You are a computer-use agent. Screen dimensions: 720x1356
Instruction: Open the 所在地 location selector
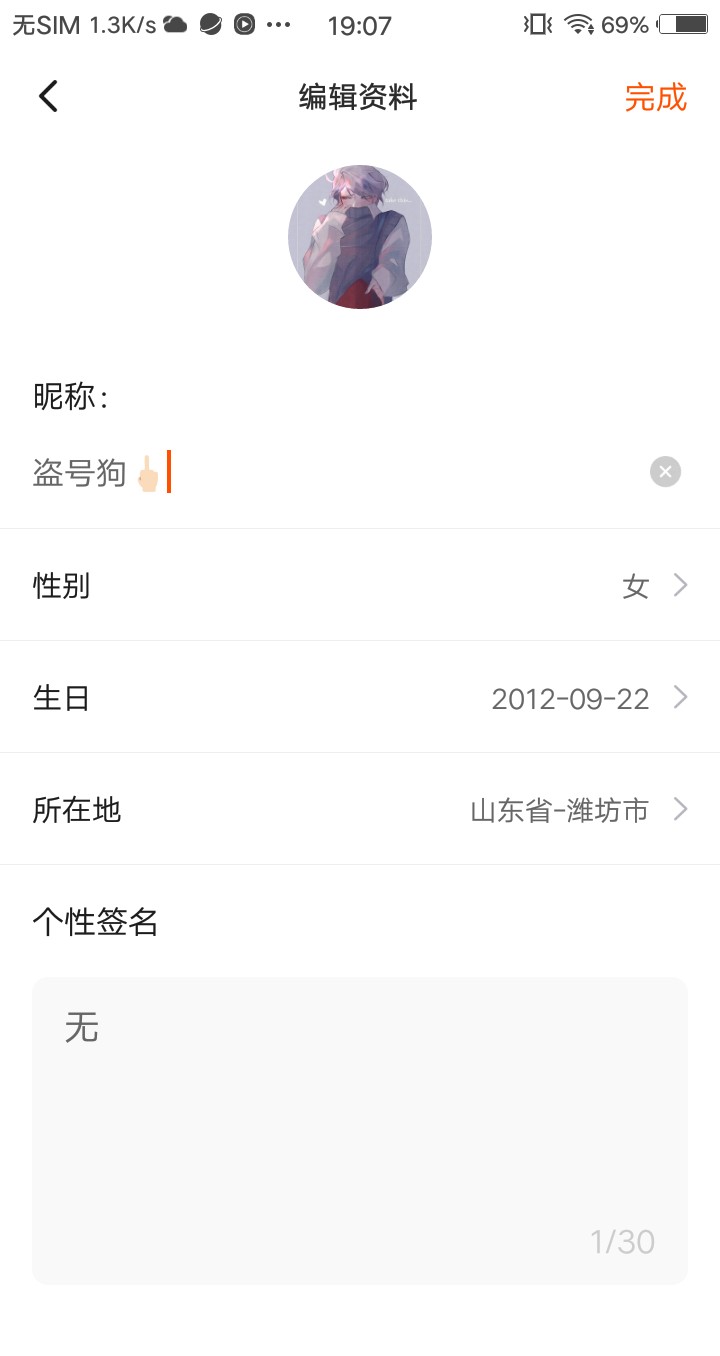pos(360,809)
